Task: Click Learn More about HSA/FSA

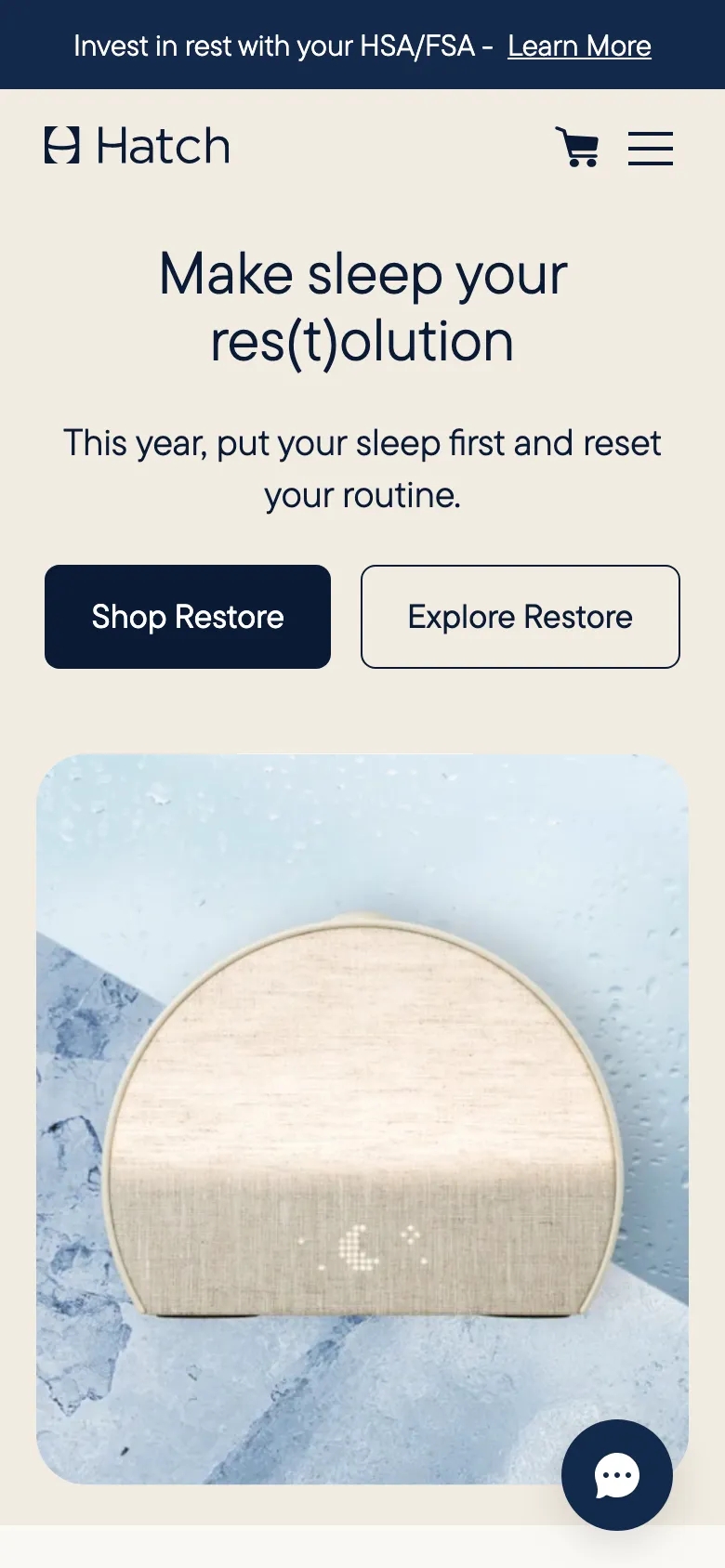Action: 578,46
